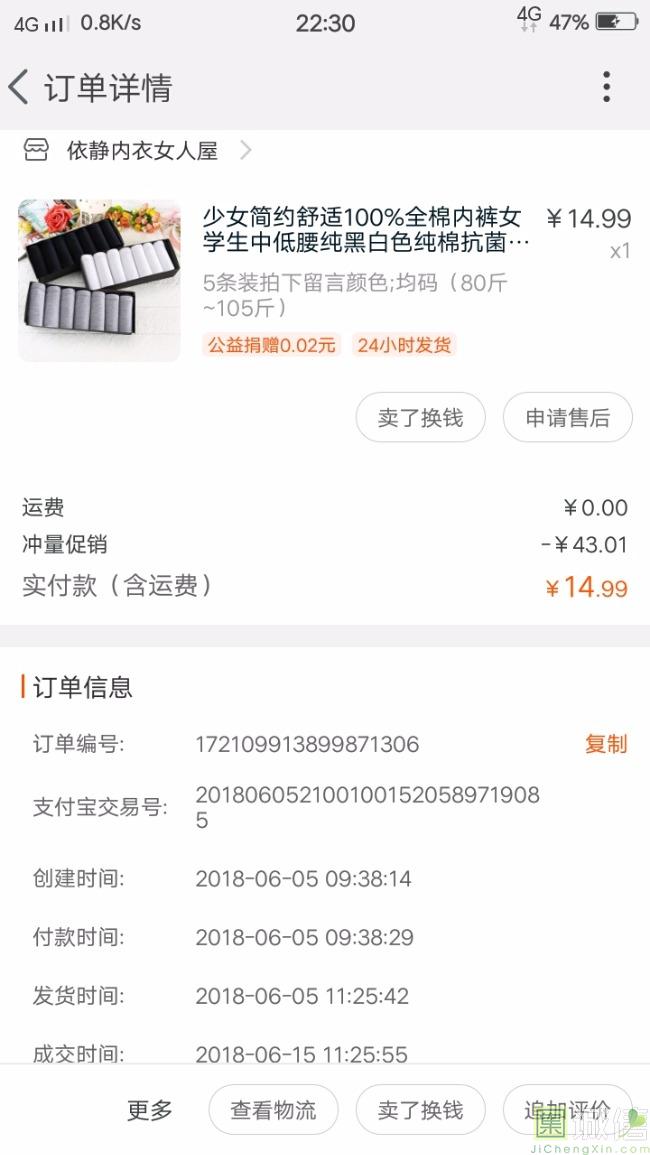Open the cotton underwear product thumbnail

[99, 280]
